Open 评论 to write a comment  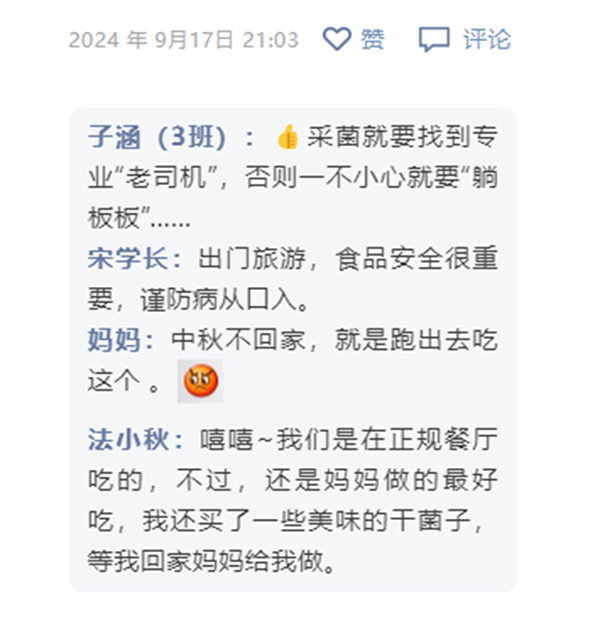pyautogui.click(x=464, y=39)
